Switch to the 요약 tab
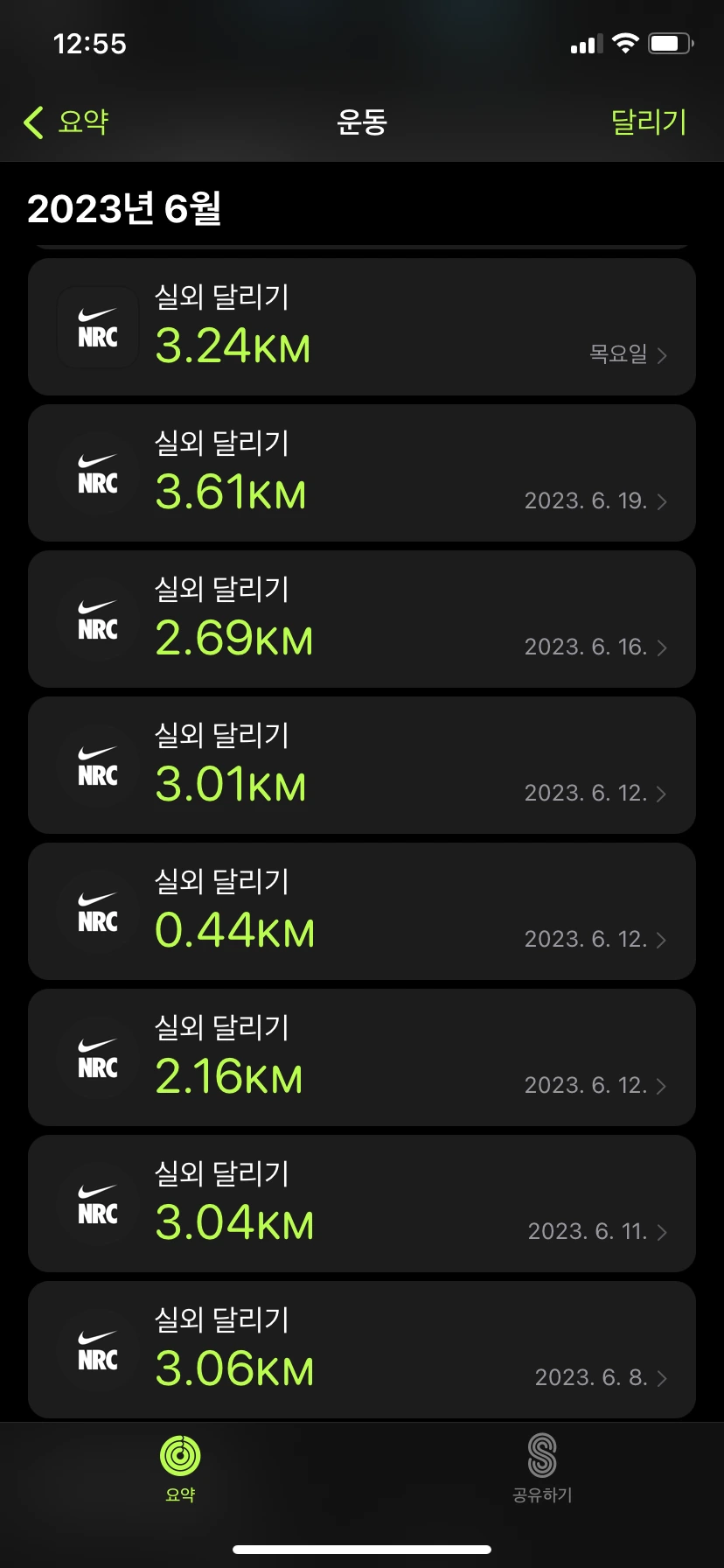The image size is (724, 1568). (x=180, y=1469)
